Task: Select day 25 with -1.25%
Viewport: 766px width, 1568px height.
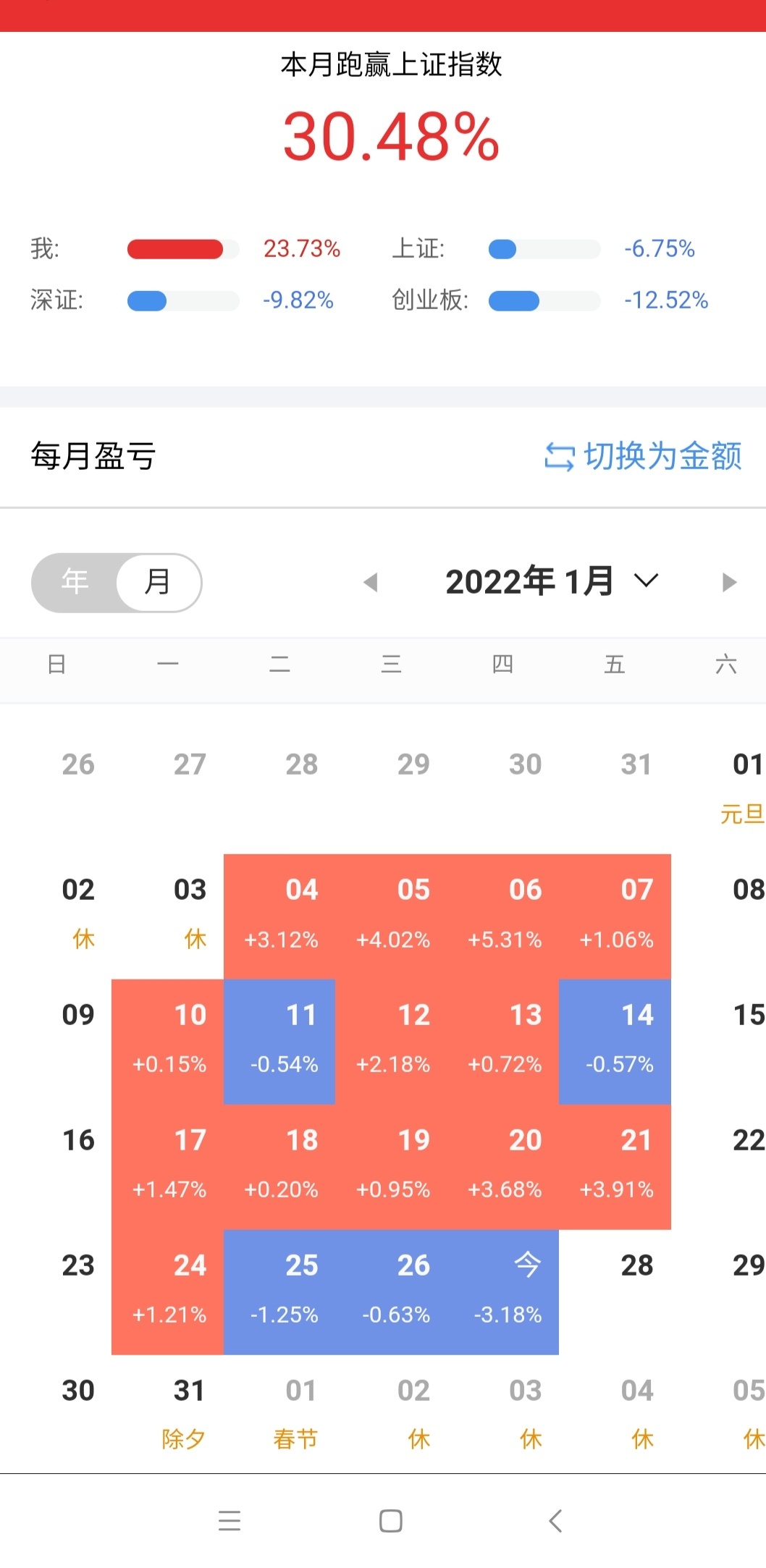Action: 279,1292
